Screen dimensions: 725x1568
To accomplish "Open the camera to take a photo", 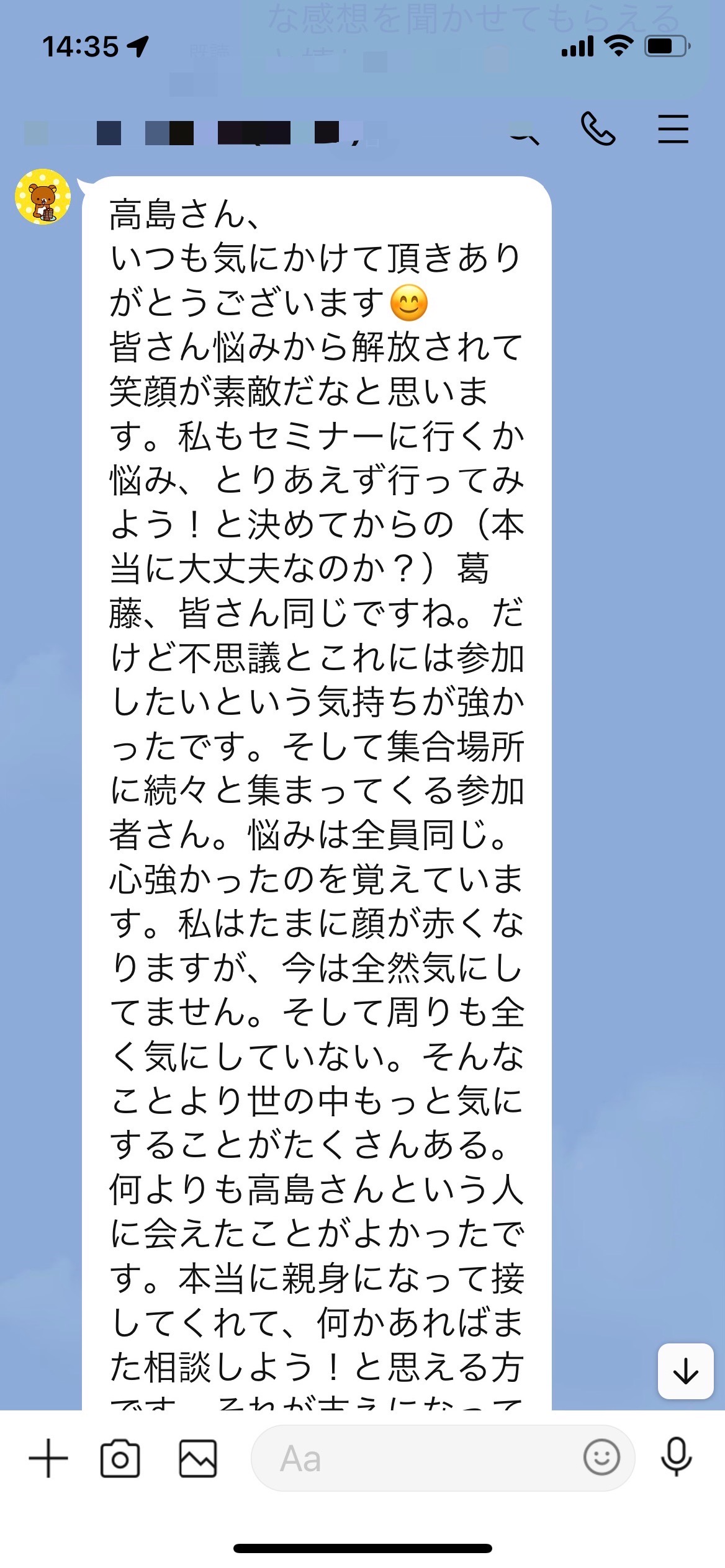I will click(x=120, y=1458).
